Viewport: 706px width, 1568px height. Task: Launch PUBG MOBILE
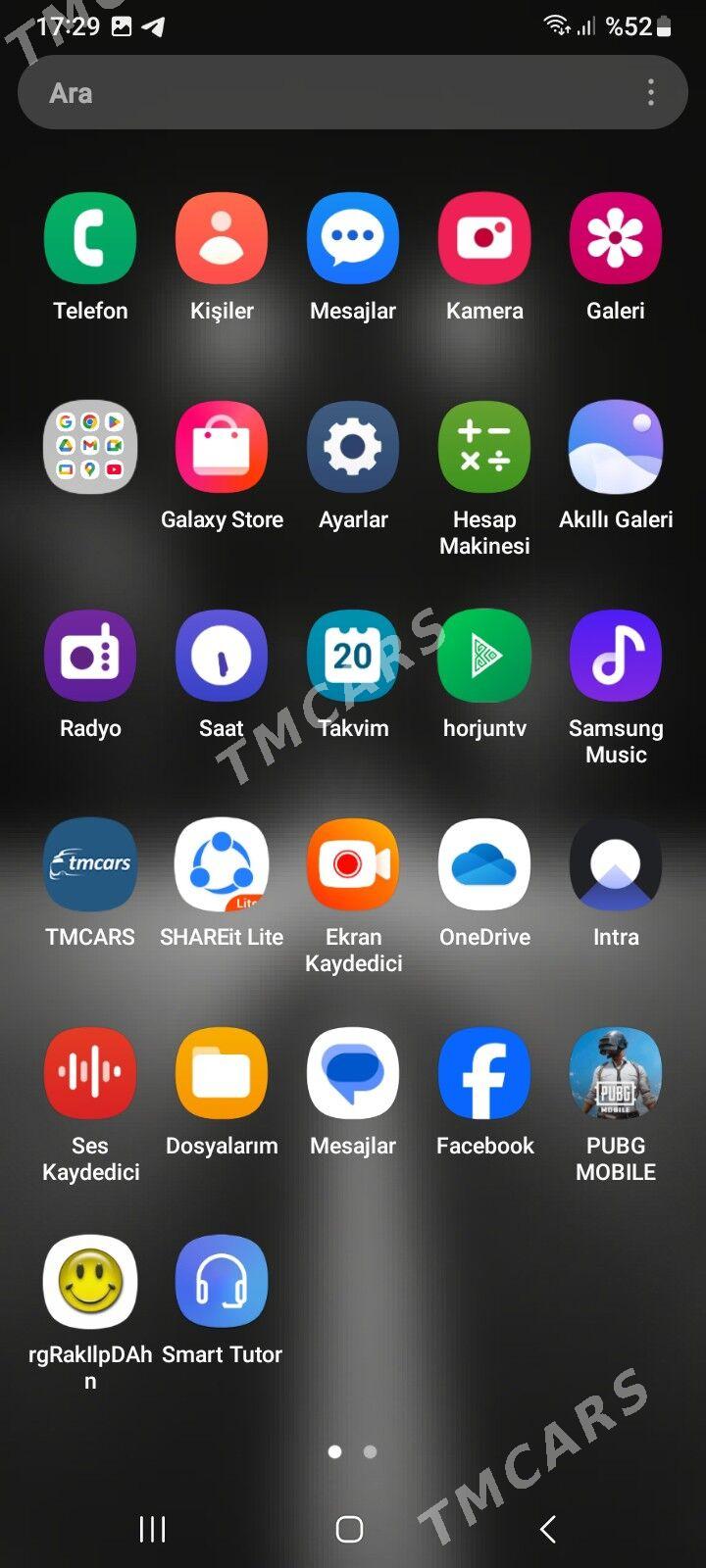point(616,1073)
